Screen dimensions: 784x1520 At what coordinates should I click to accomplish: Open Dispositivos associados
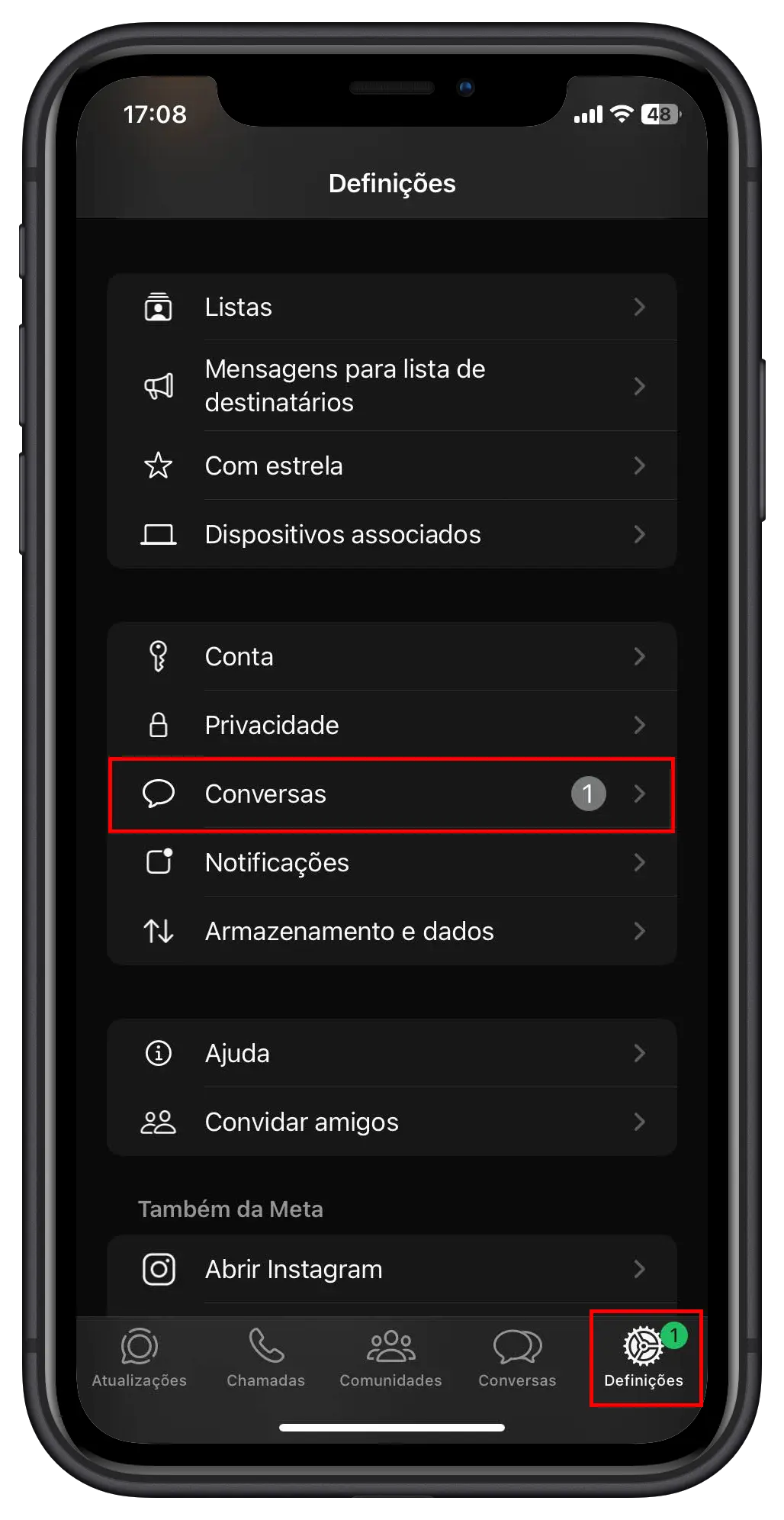tap(391, 534)
